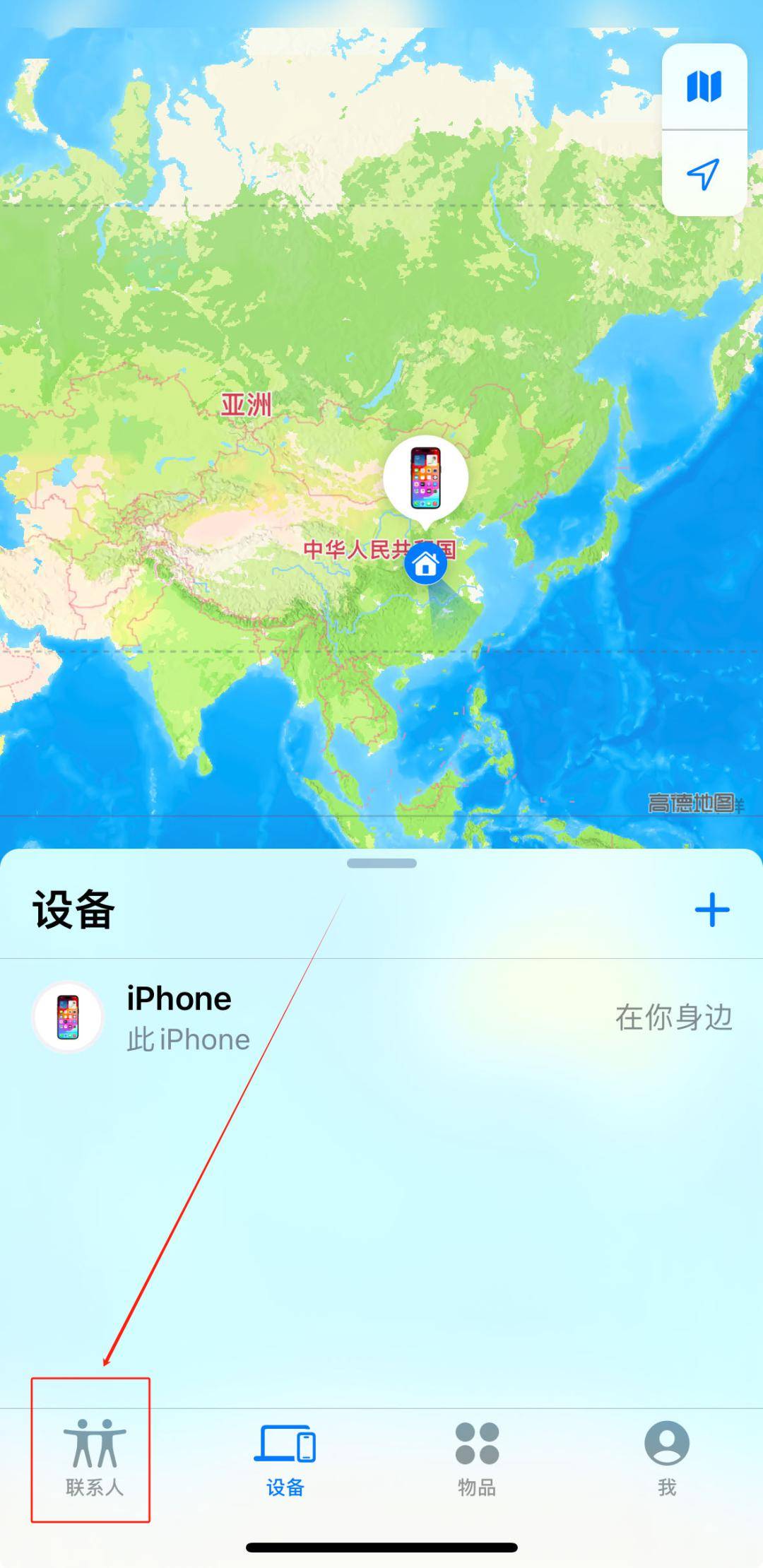Open the iPhone device row

(381, 1018)
